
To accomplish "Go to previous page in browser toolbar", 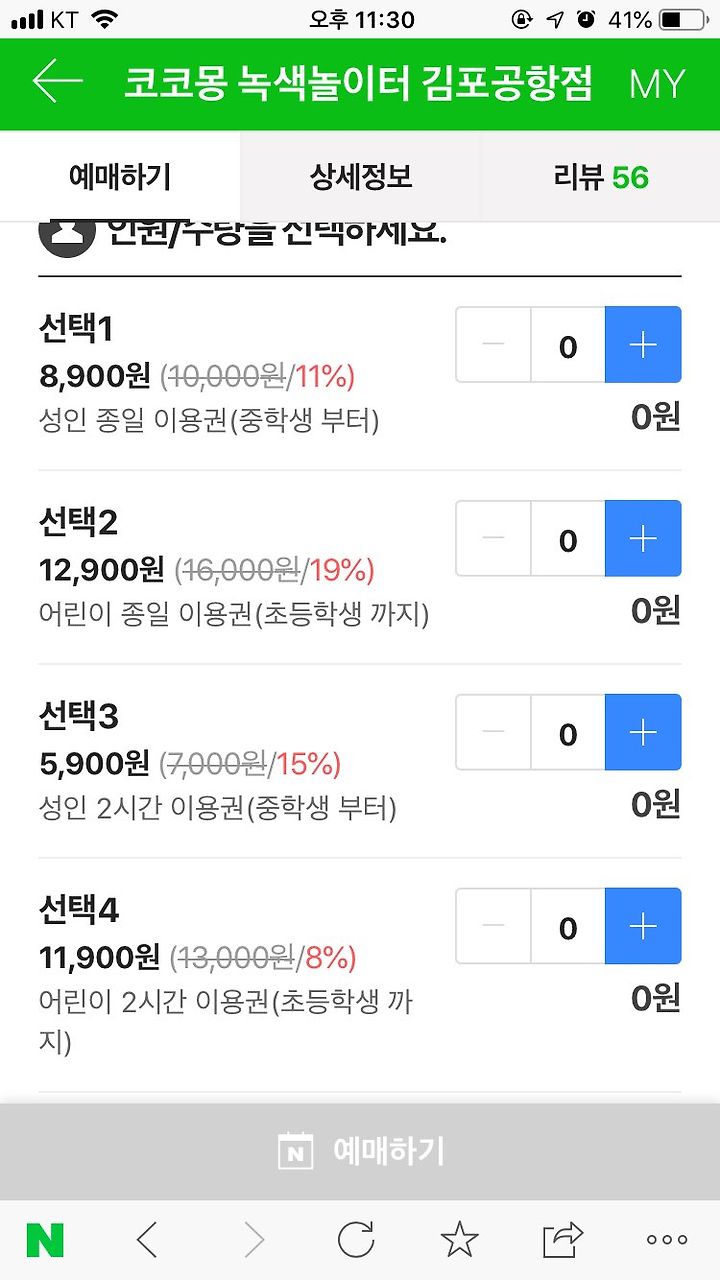I will [x=147, y=1240].
